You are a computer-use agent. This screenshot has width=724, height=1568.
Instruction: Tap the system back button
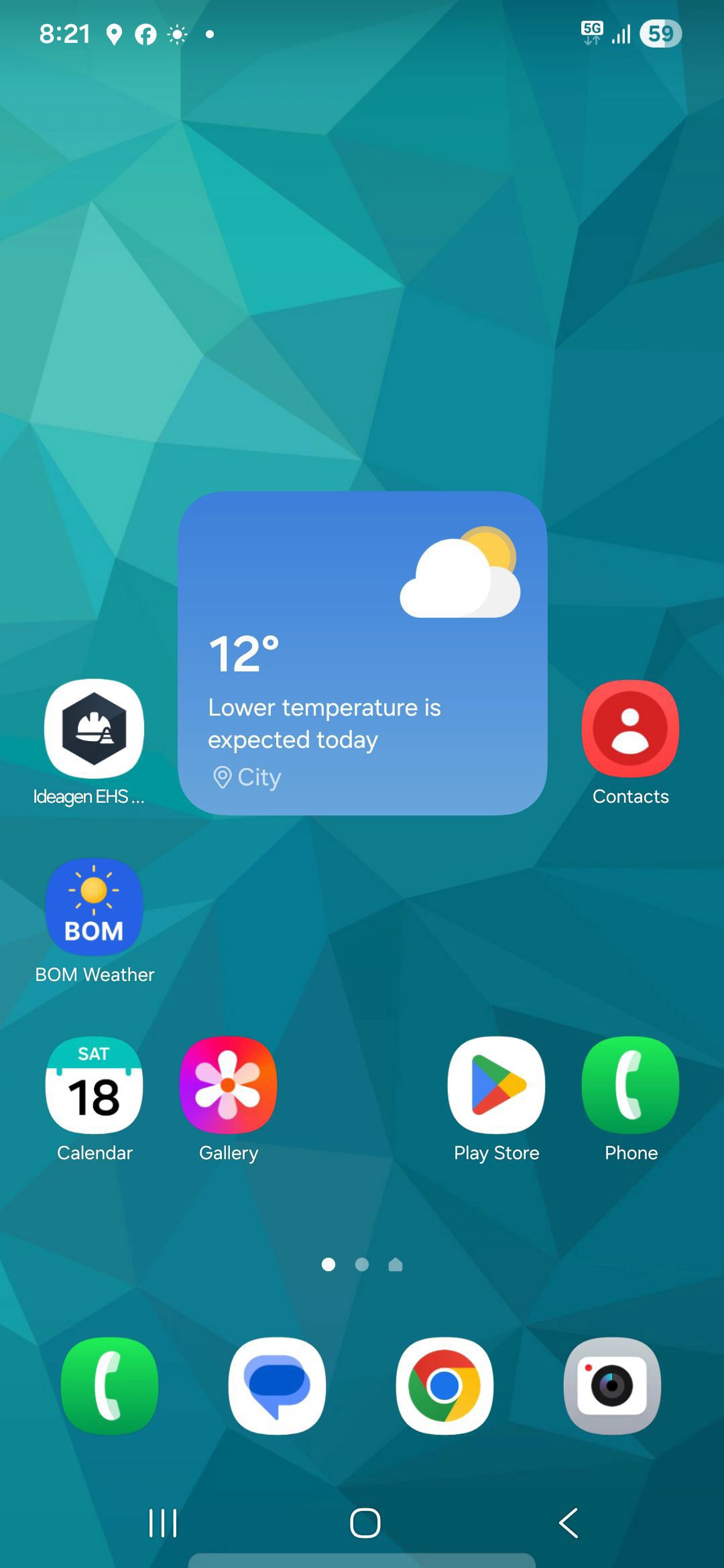pos(568,1523)
